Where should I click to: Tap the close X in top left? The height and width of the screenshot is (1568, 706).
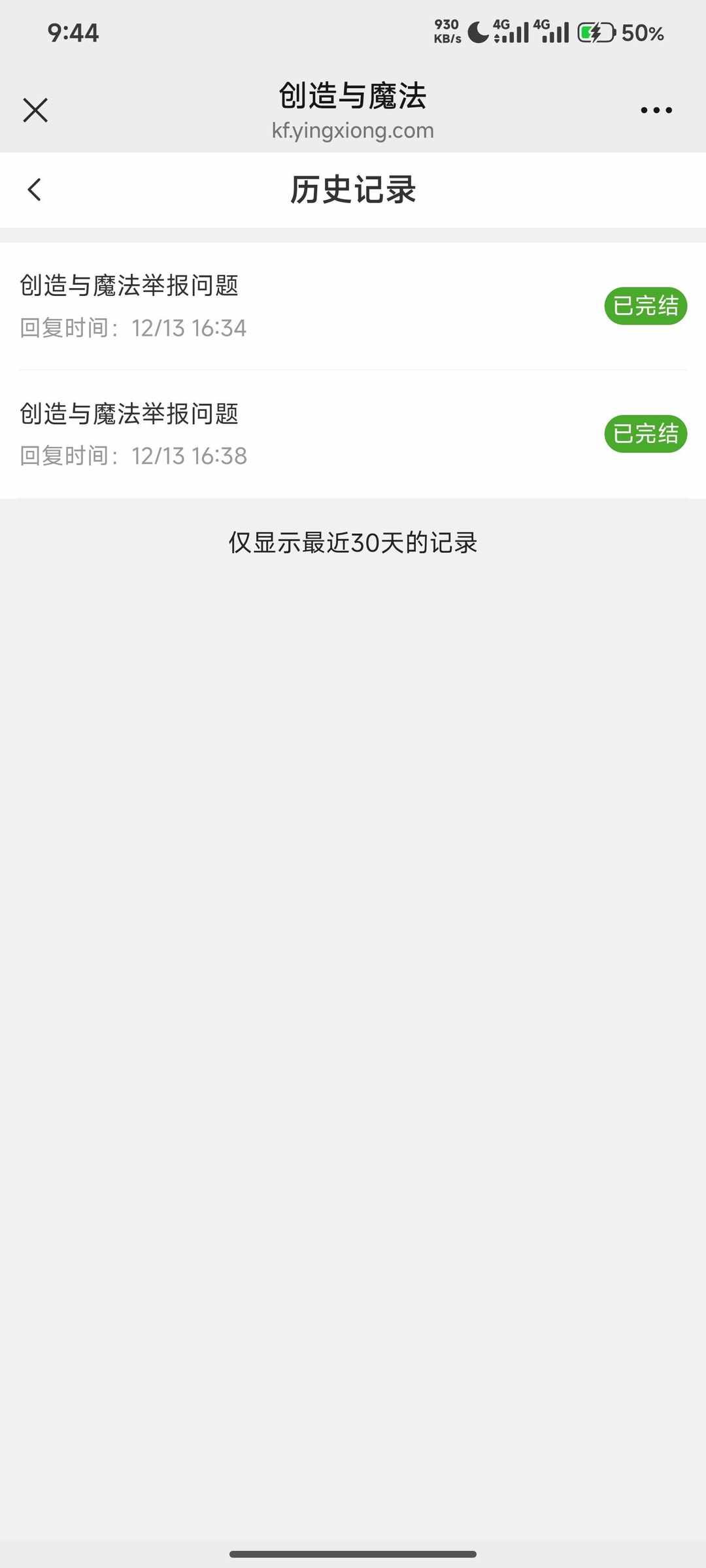(35, 110)
